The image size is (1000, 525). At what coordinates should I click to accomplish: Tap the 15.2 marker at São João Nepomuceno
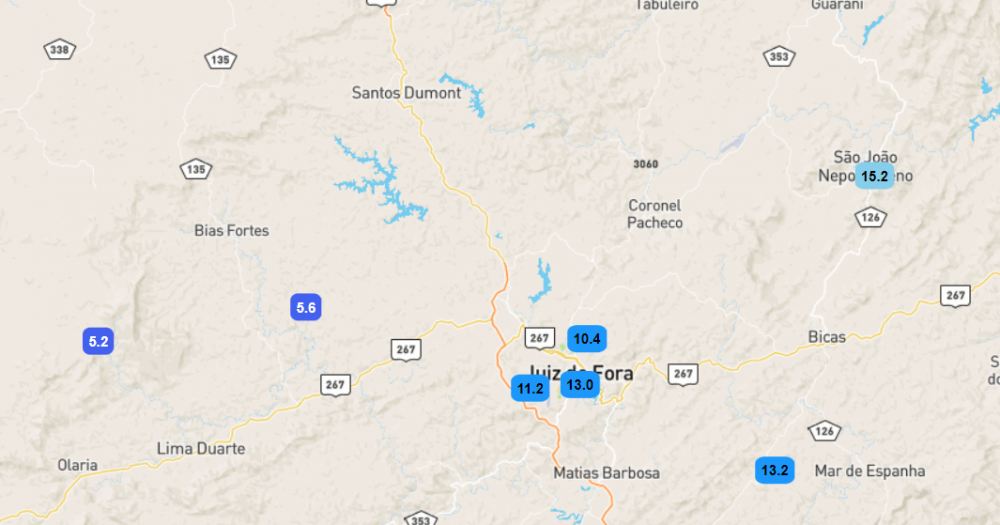[x=874, y=177]
